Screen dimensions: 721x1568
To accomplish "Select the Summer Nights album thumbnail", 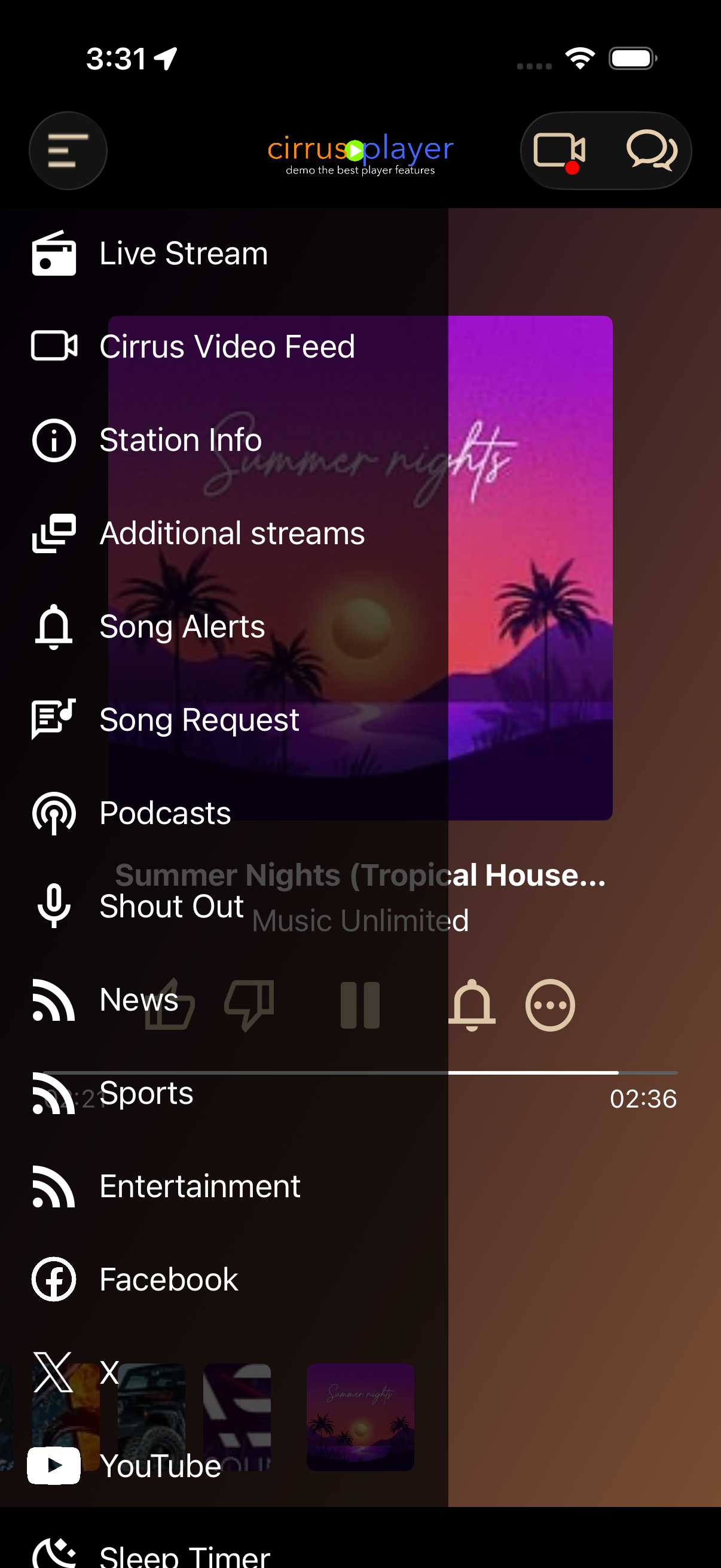I will pos(360,1418).
